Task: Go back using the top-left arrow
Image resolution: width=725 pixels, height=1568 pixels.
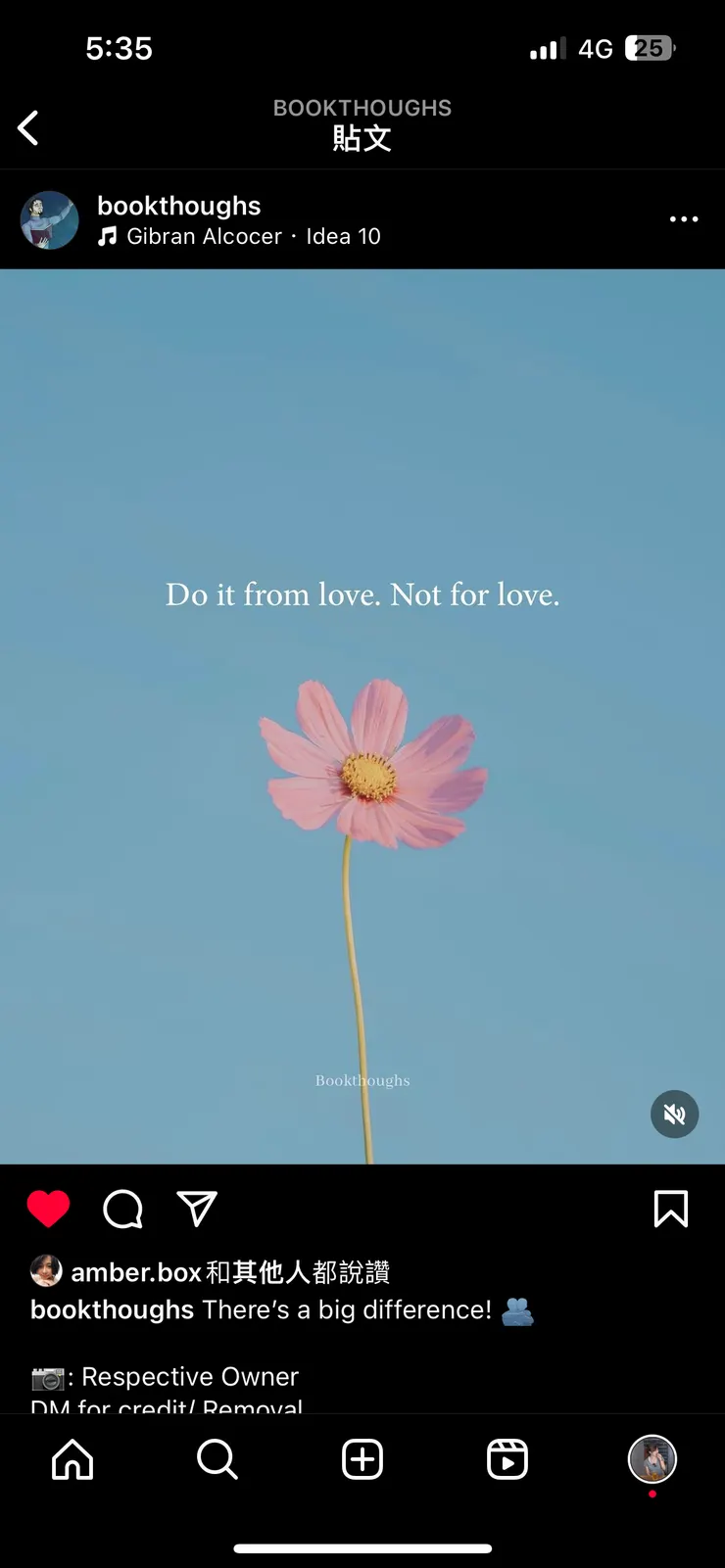Action: (x=28, y=127)
